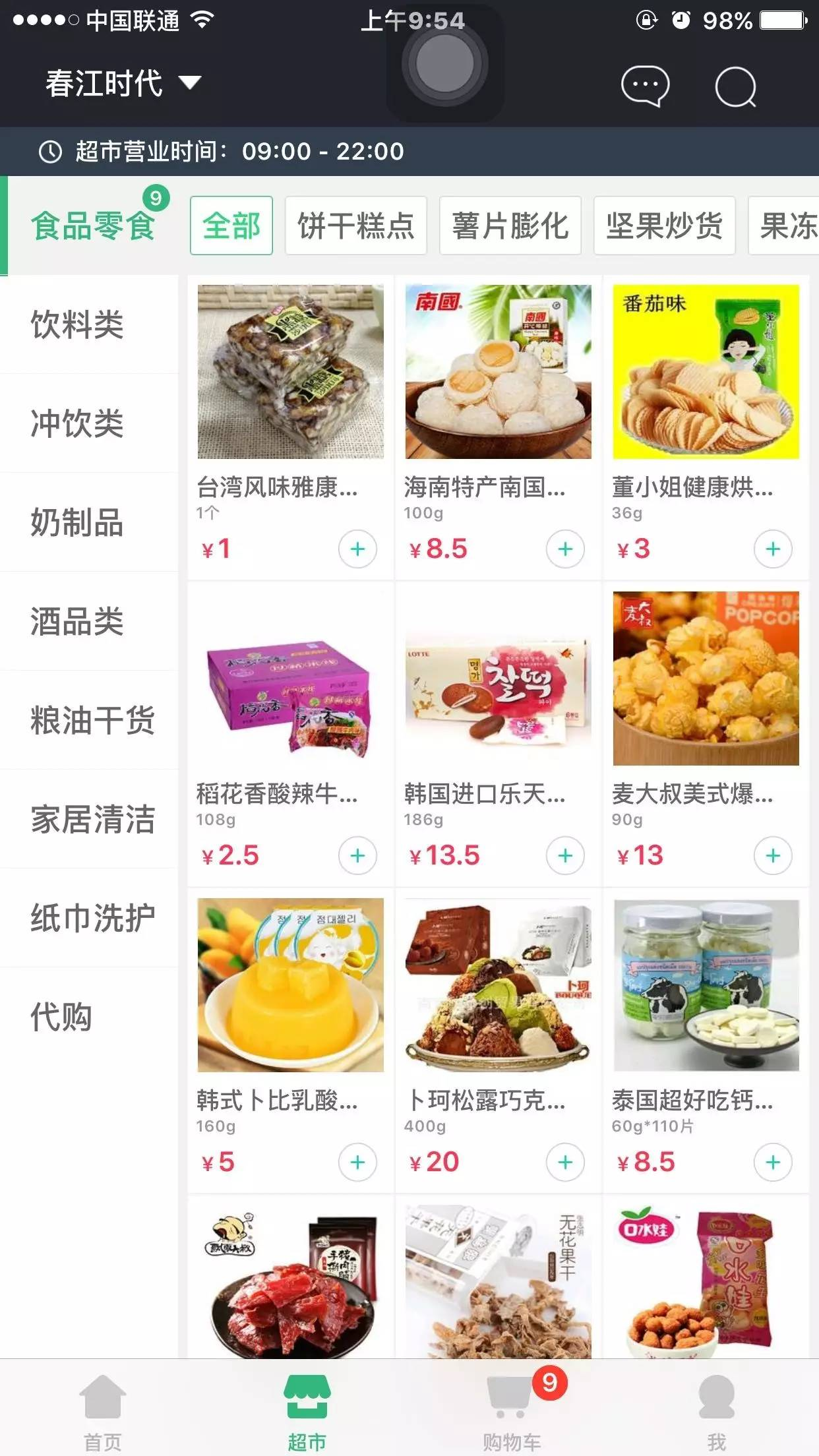This screenshot has width=819, height=1456.
Task: Choose the 粮油干货 category
Action: [x=92, y=720]
